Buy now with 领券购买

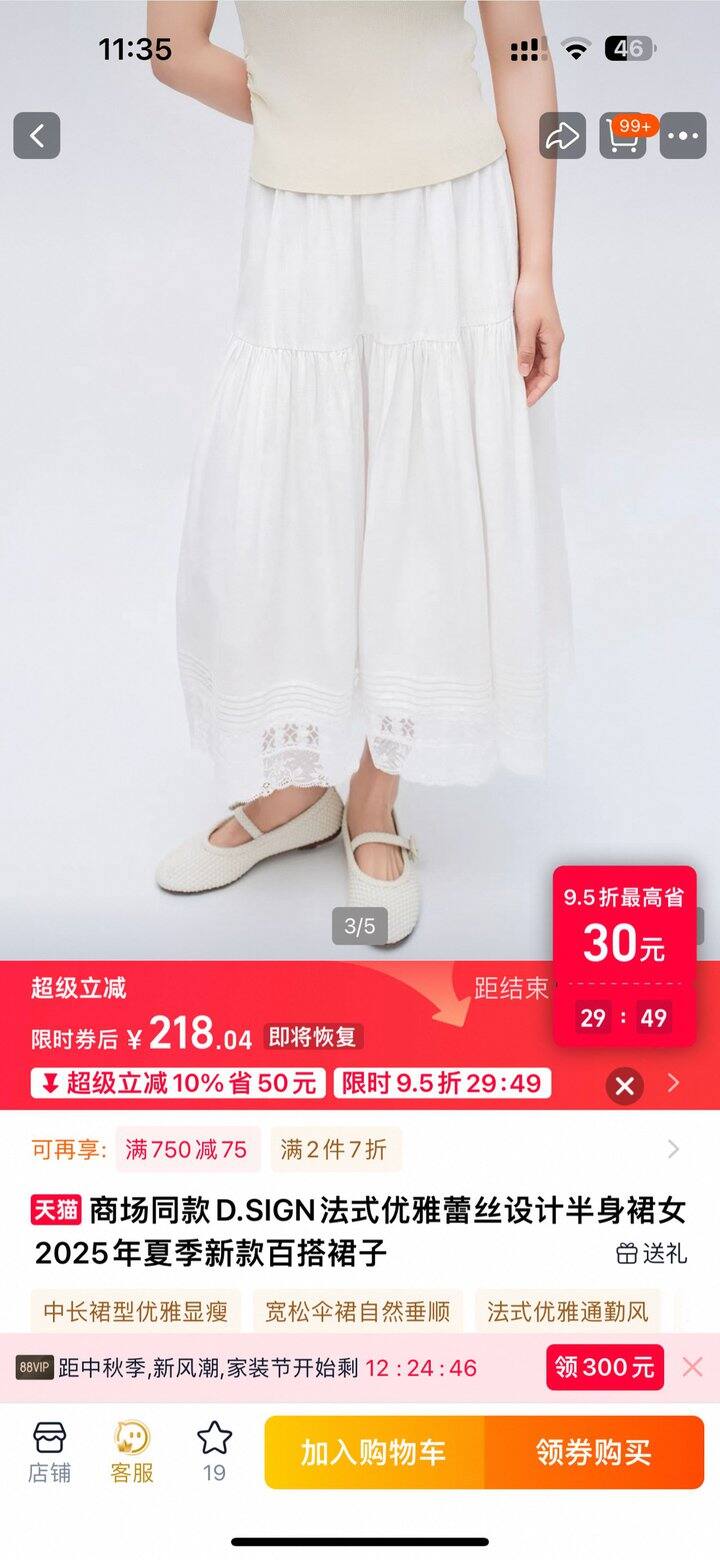[594, 1452]
